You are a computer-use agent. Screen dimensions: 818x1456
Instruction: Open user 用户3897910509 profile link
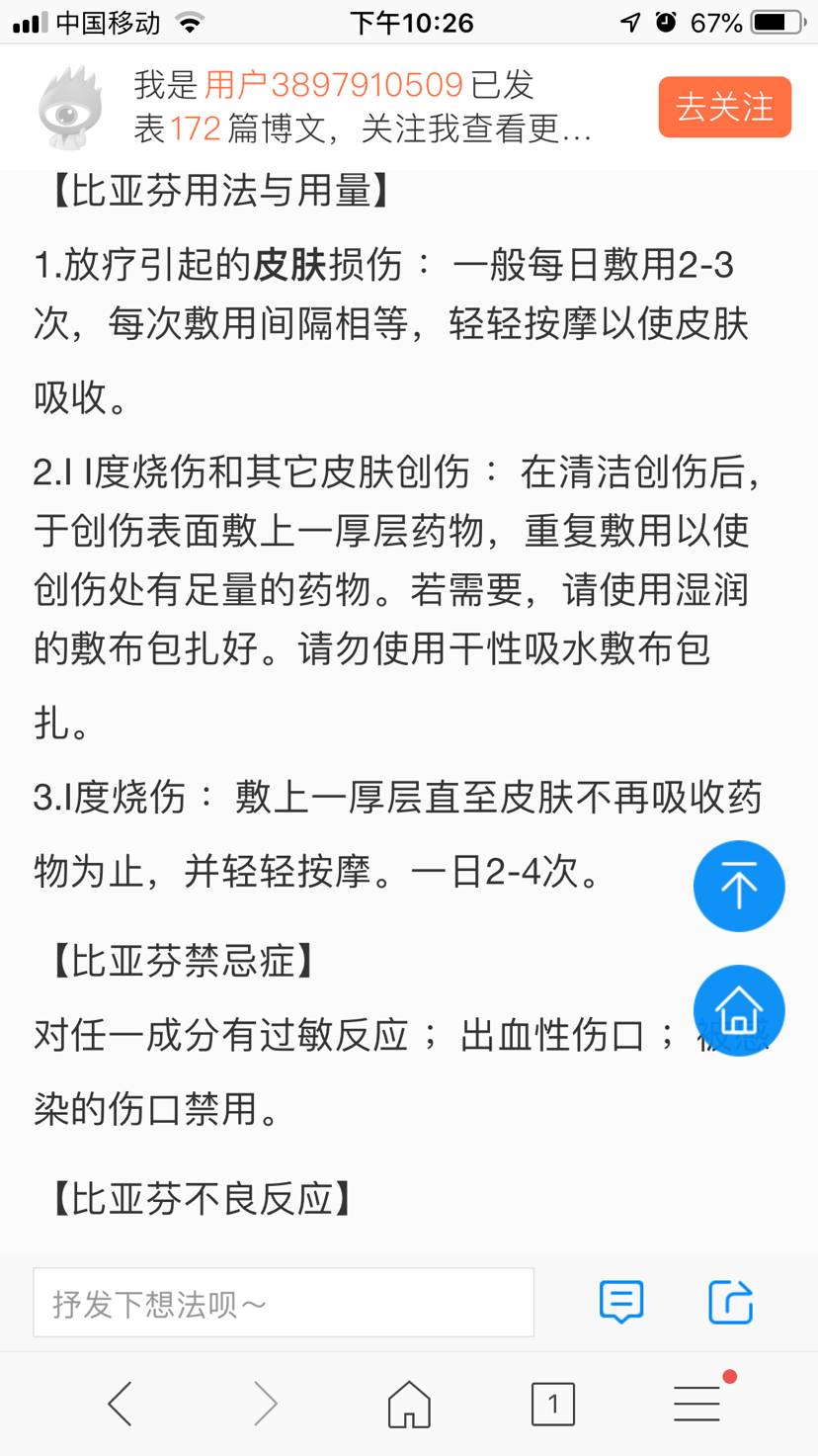pos(334,85)
